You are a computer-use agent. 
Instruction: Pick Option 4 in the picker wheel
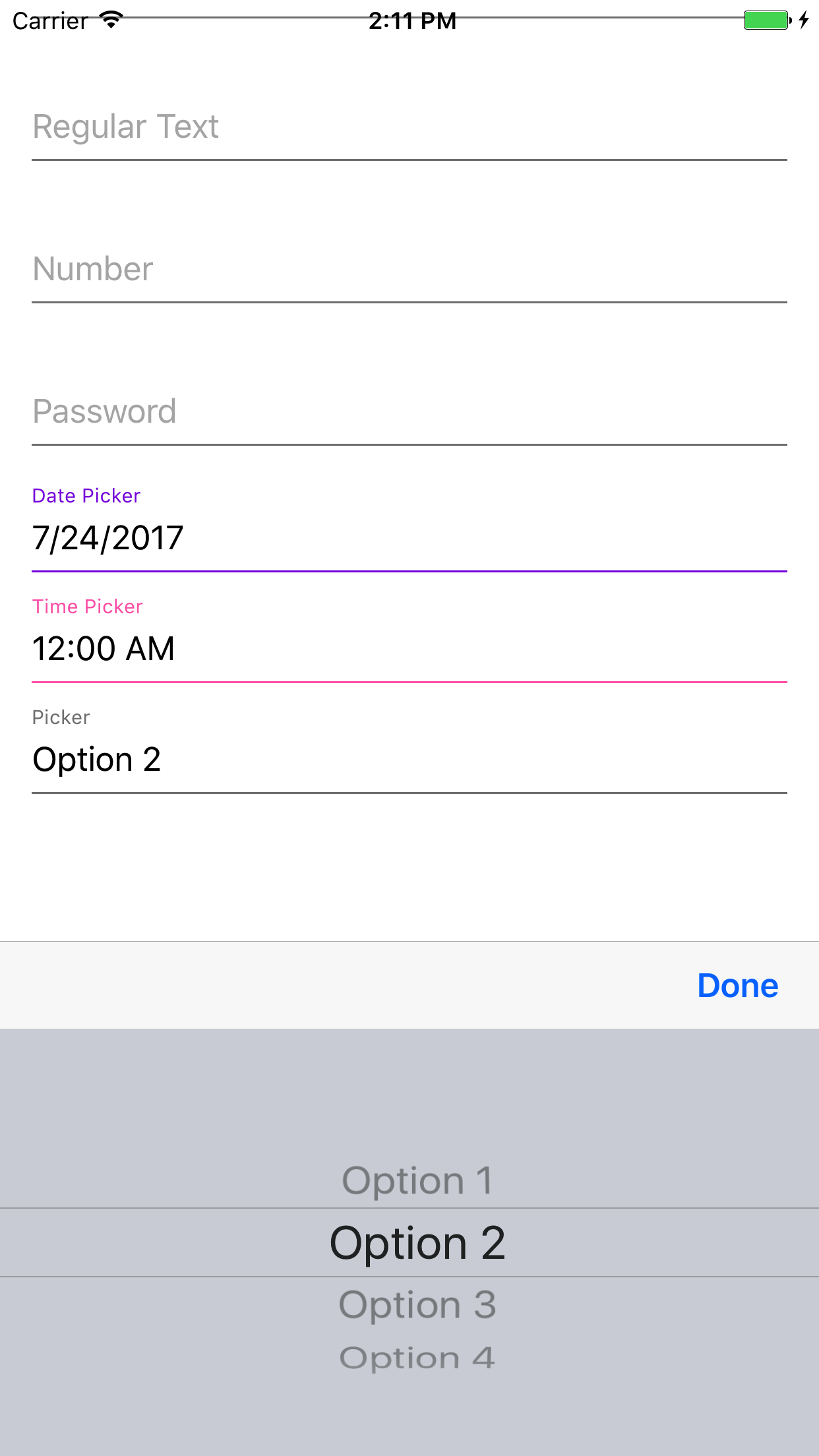point(417,1358)
